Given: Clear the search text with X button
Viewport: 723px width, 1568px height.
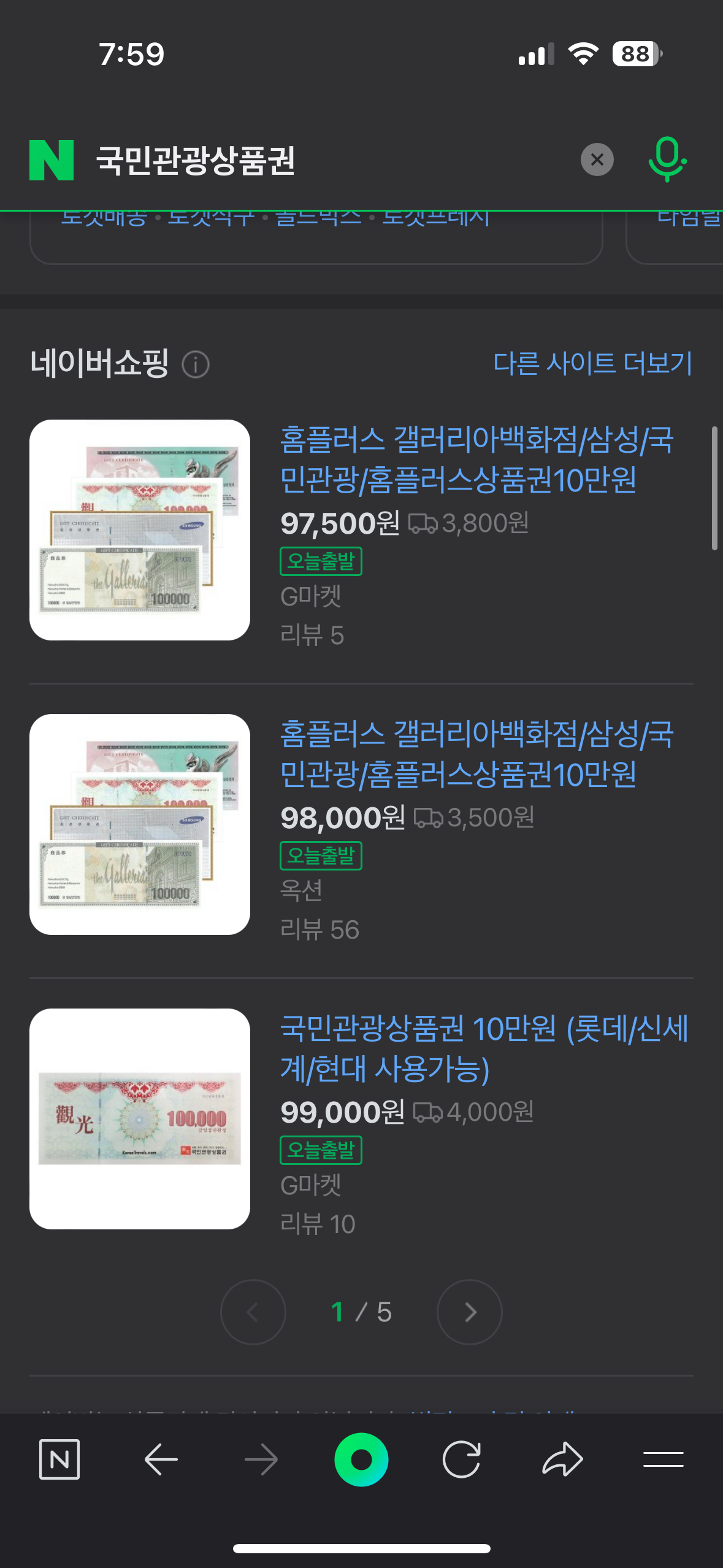Looking at the screenshot, I should (x=597, y=160).
